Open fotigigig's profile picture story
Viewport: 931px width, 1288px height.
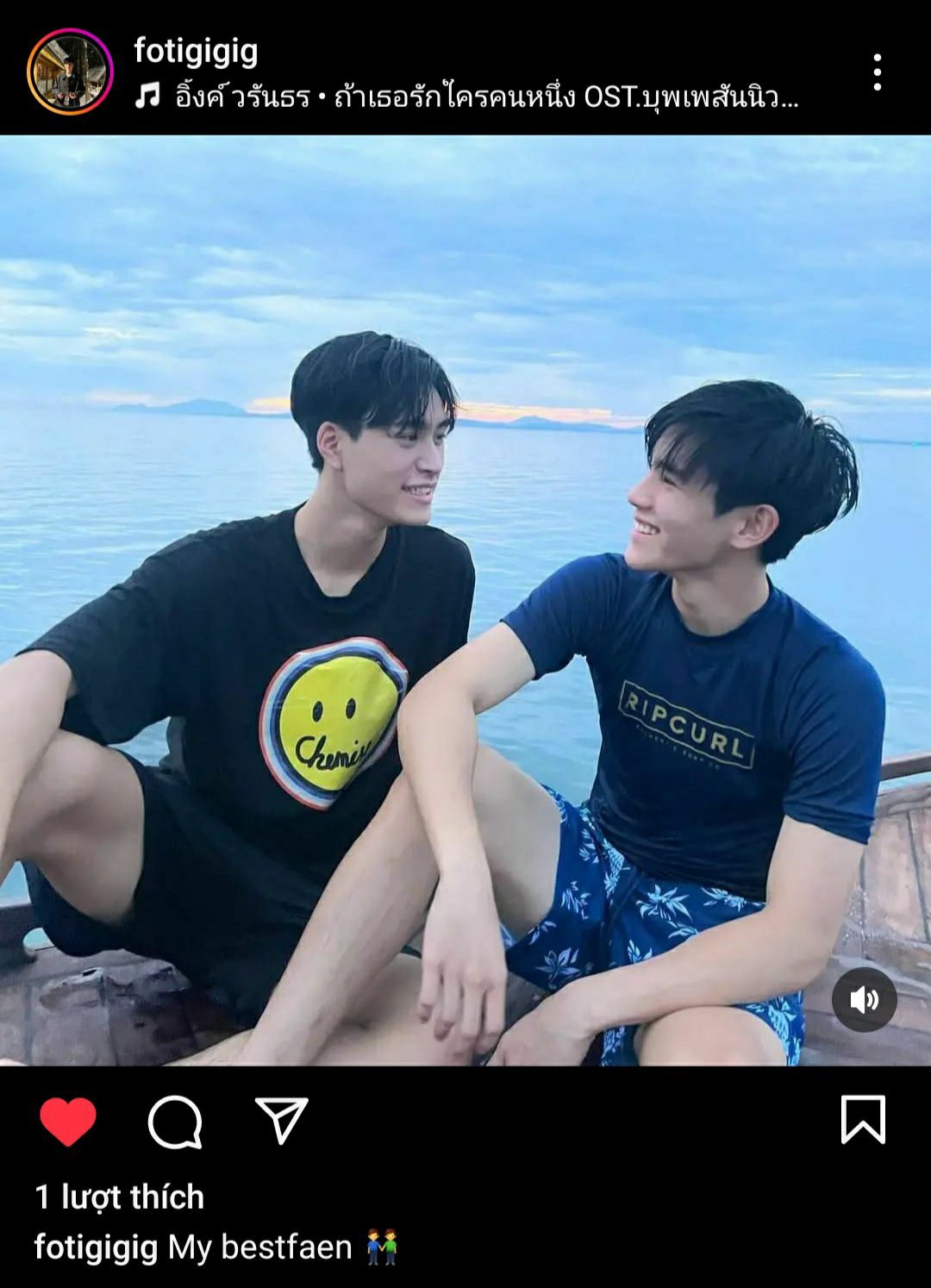70,72
